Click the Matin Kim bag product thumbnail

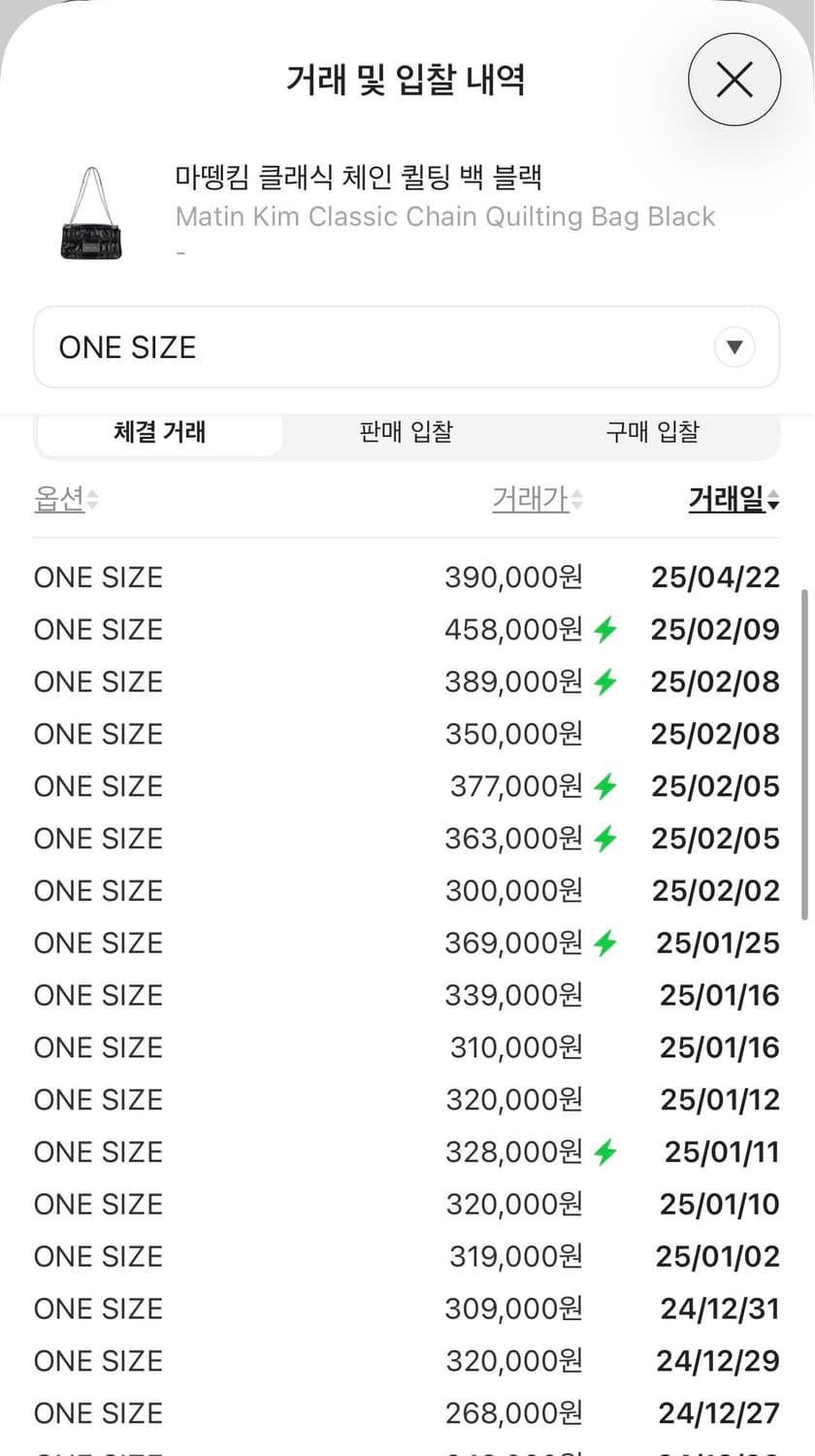90,212
